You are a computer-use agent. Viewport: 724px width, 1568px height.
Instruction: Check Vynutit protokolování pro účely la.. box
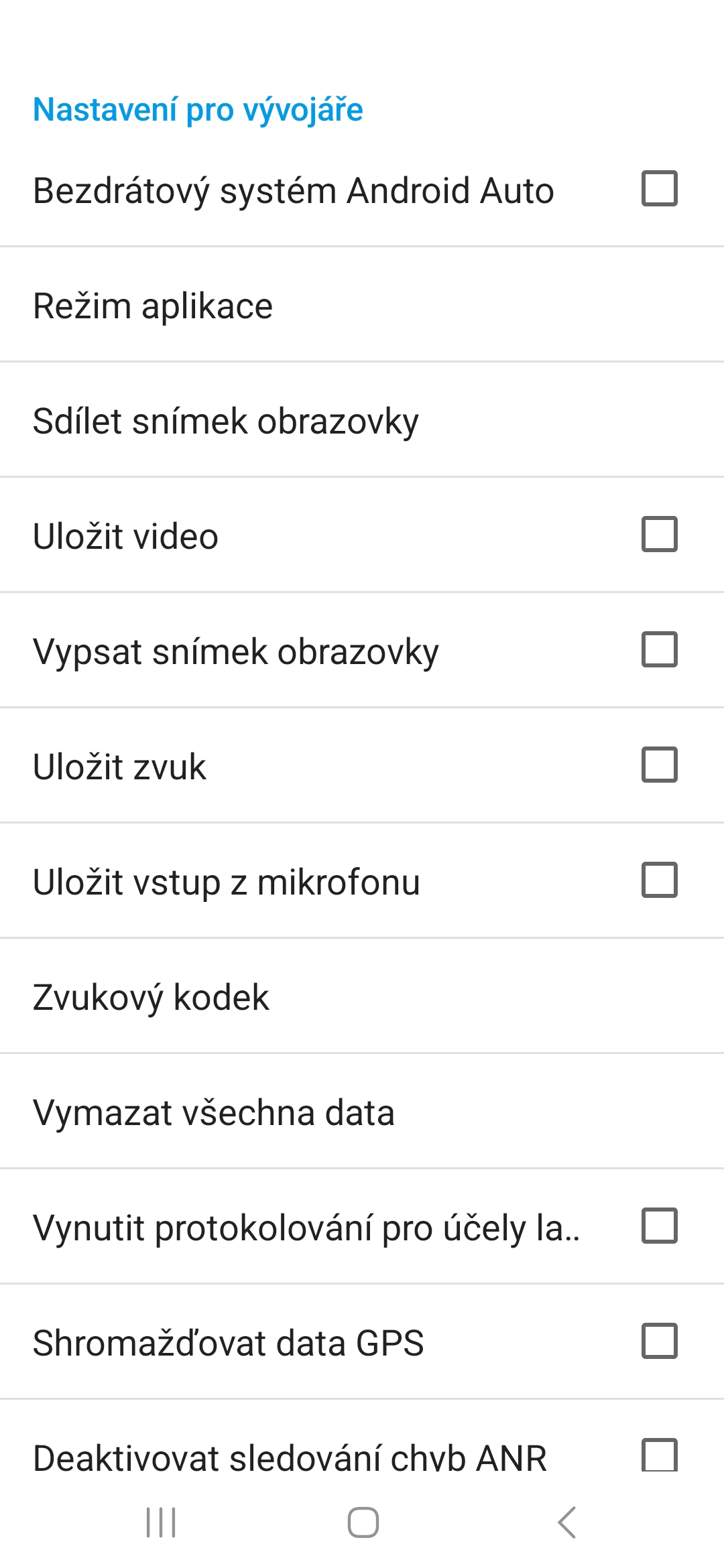(x=659, y=1226)
